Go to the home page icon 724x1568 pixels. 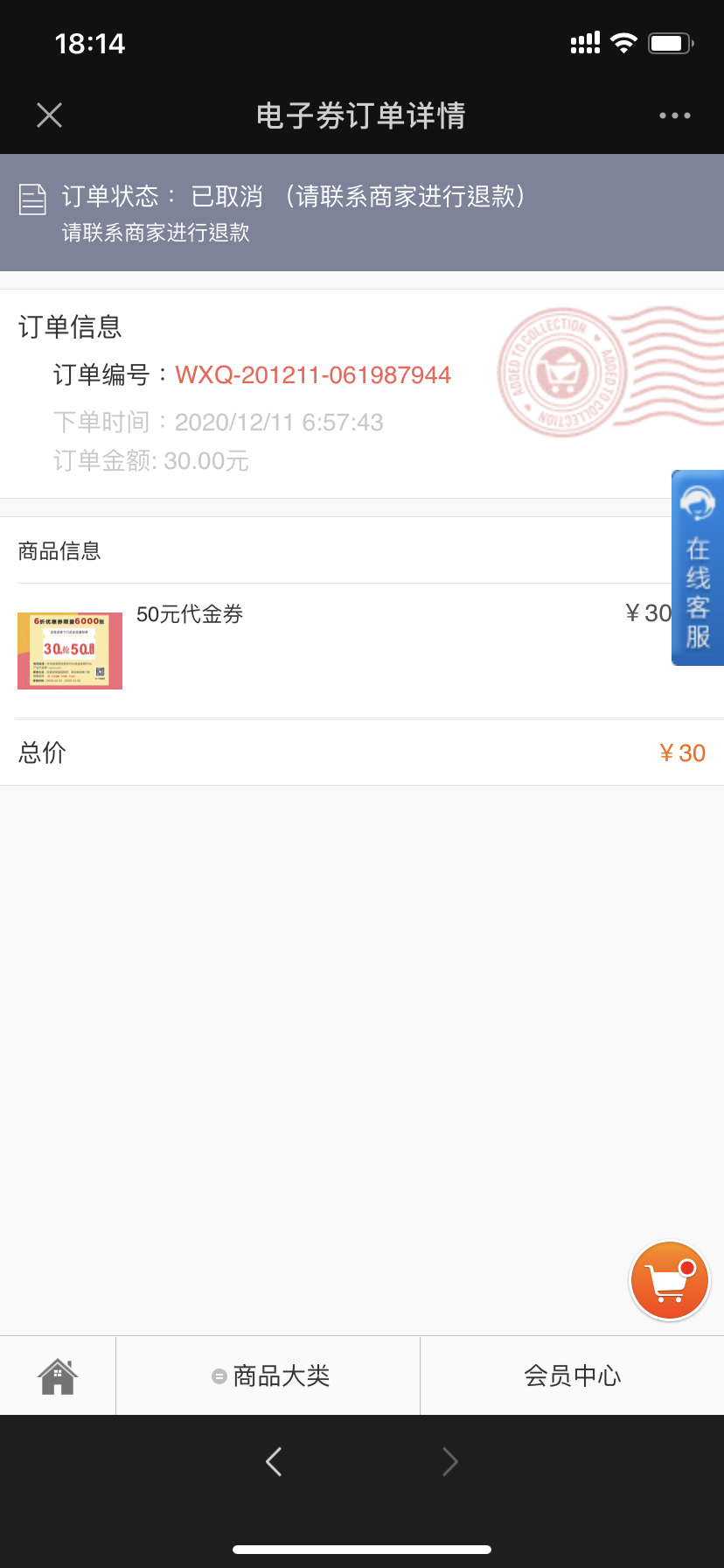(x=58, y=1375)
